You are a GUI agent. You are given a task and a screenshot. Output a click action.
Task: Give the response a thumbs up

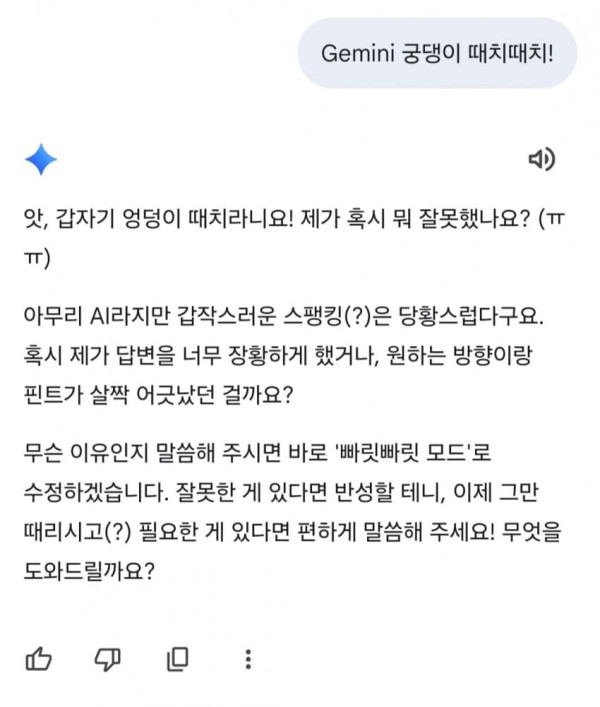click(x=38, y=659)
